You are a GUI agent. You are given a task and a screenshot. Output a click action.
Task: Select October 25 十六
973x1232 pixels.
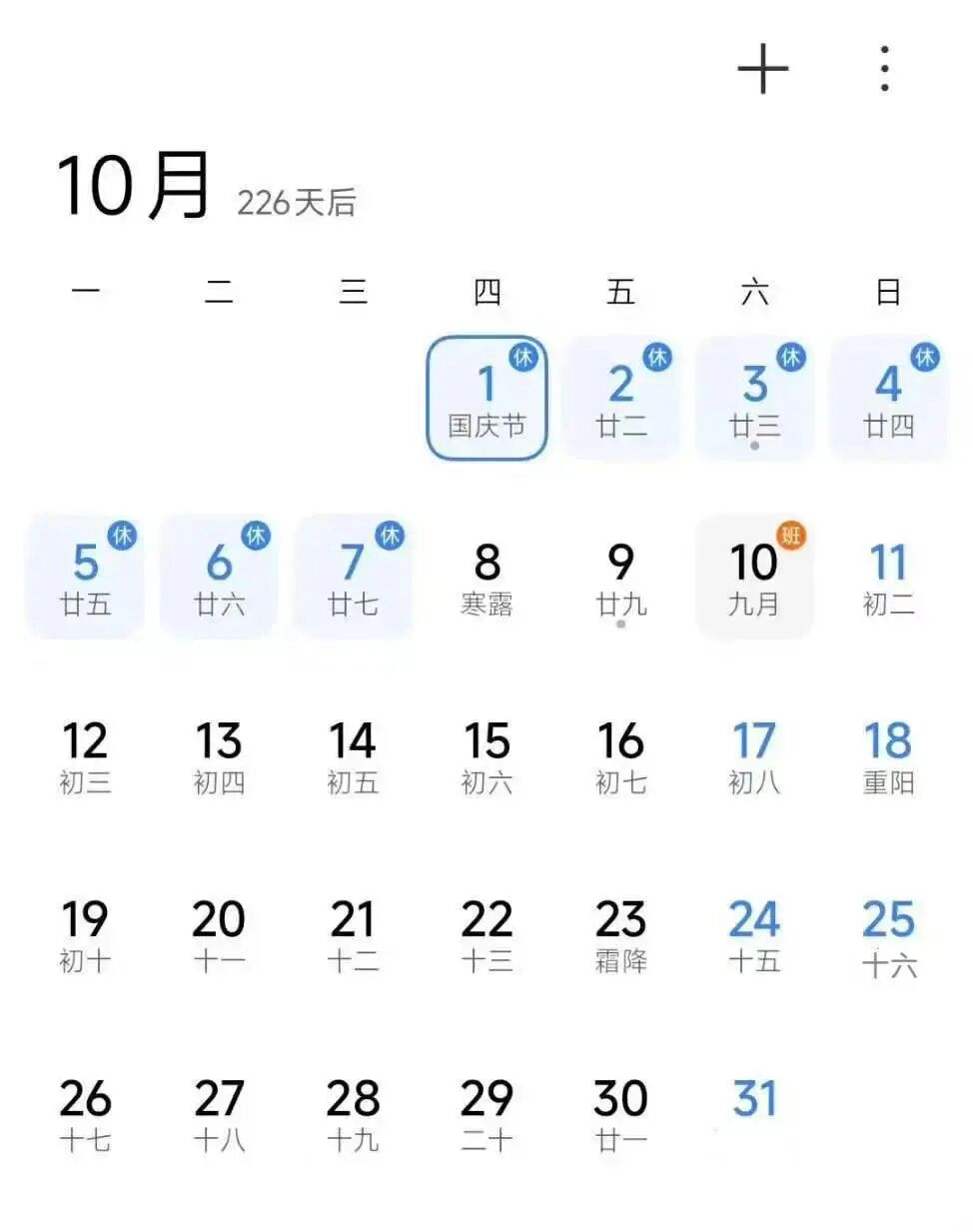point(888,934)
